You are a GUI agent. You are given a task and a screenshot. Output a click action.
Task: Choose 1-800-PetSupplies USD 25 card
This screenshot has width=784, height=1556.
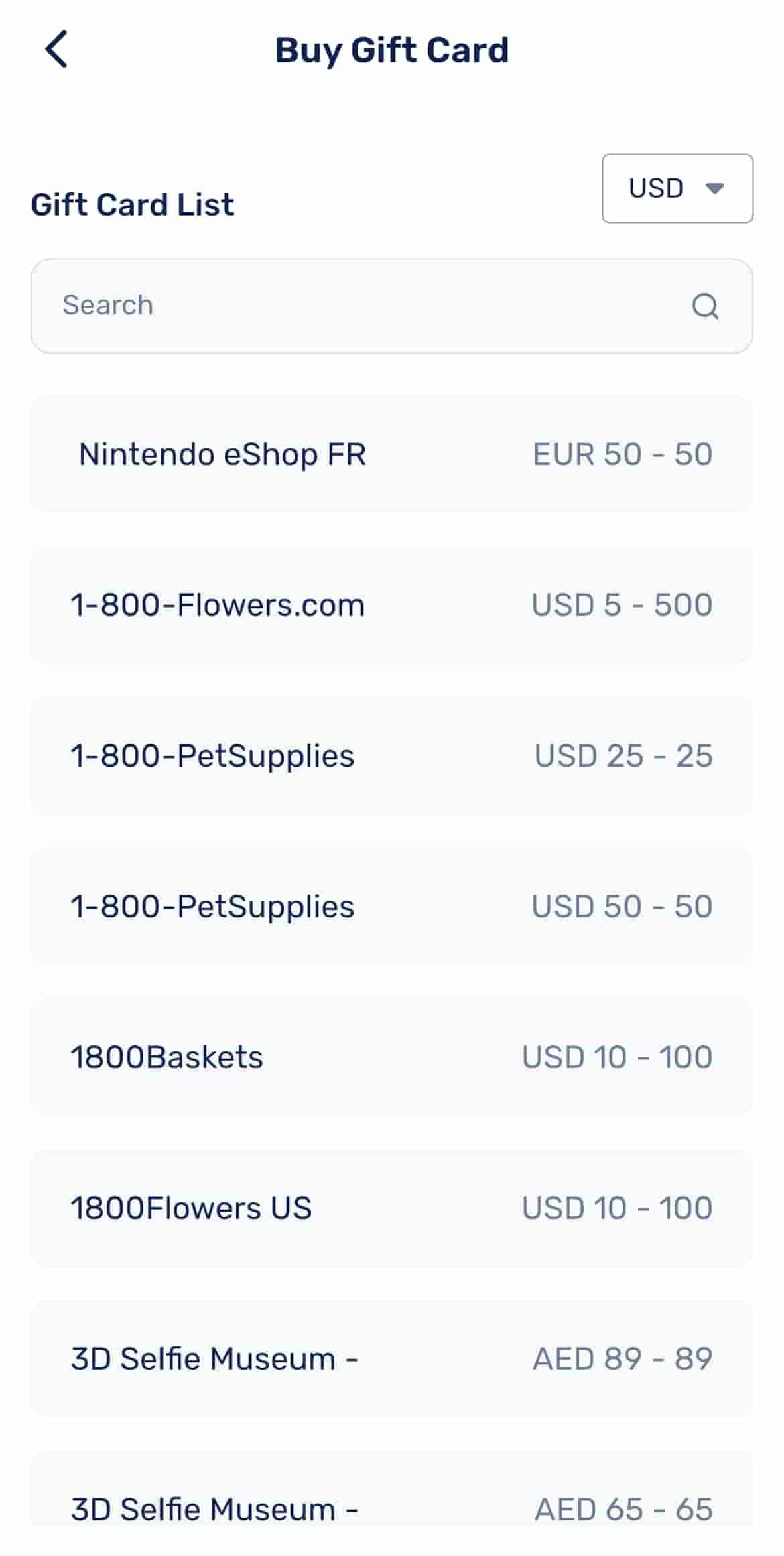point(391,755)
